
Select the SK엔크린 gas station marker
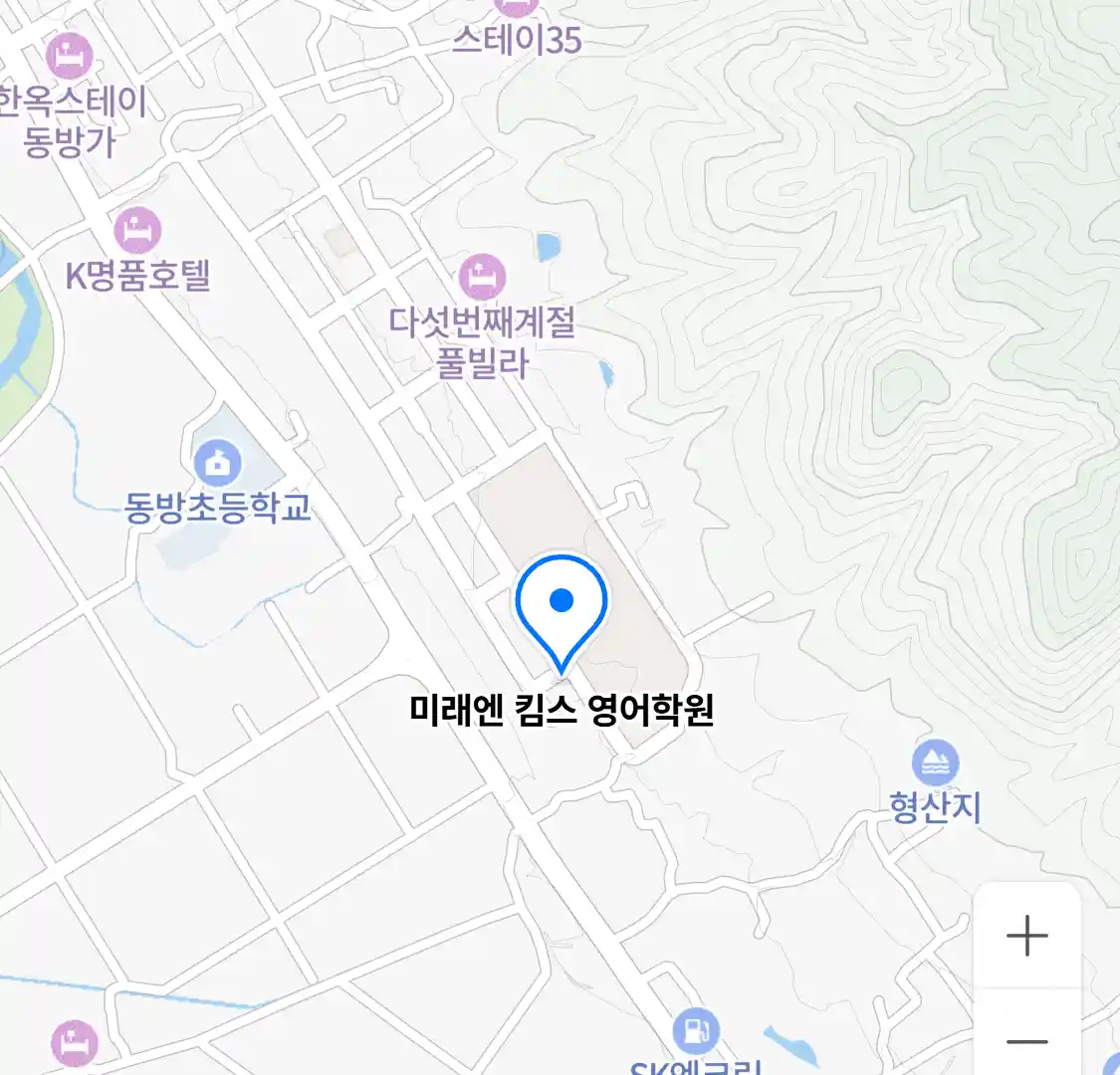[x=696, y=1032]
